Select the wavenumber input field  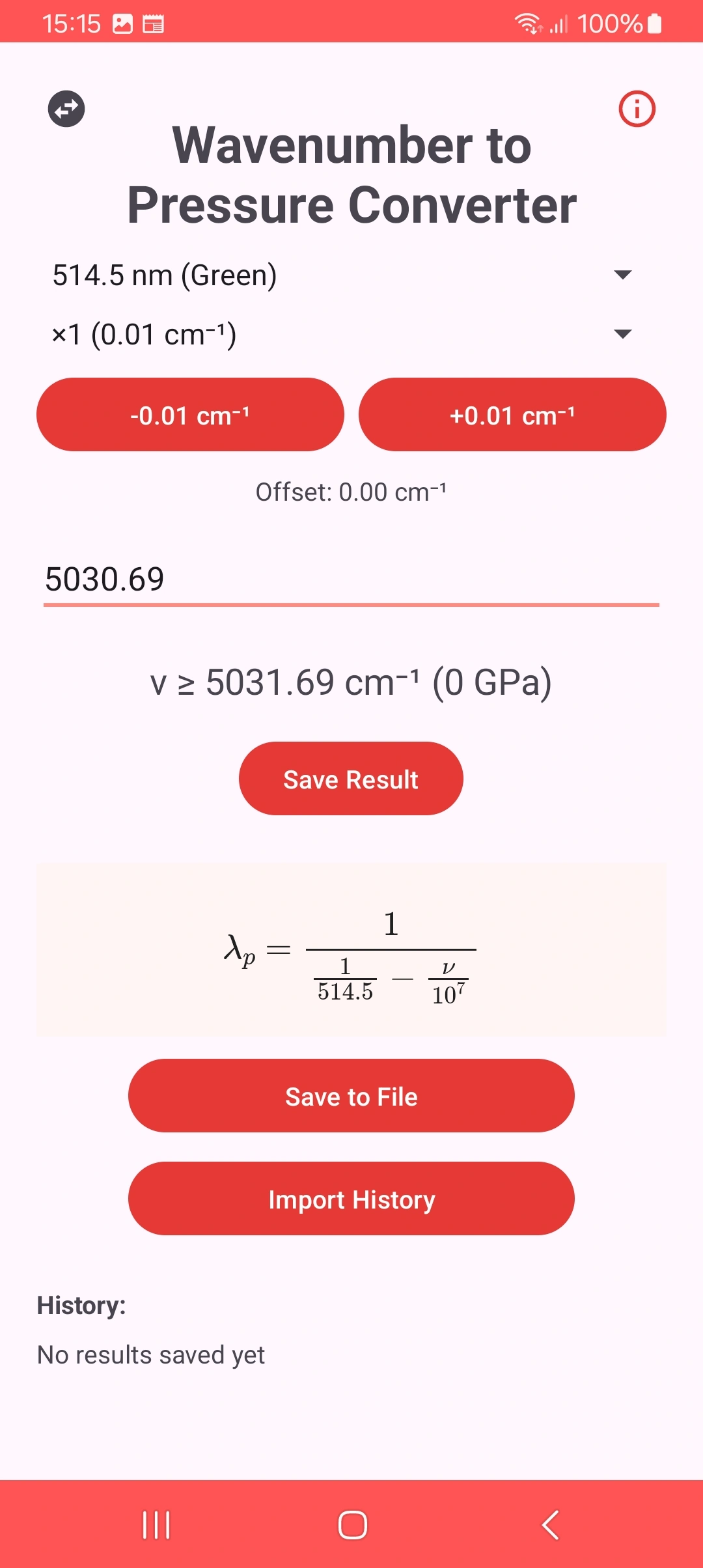351,578
